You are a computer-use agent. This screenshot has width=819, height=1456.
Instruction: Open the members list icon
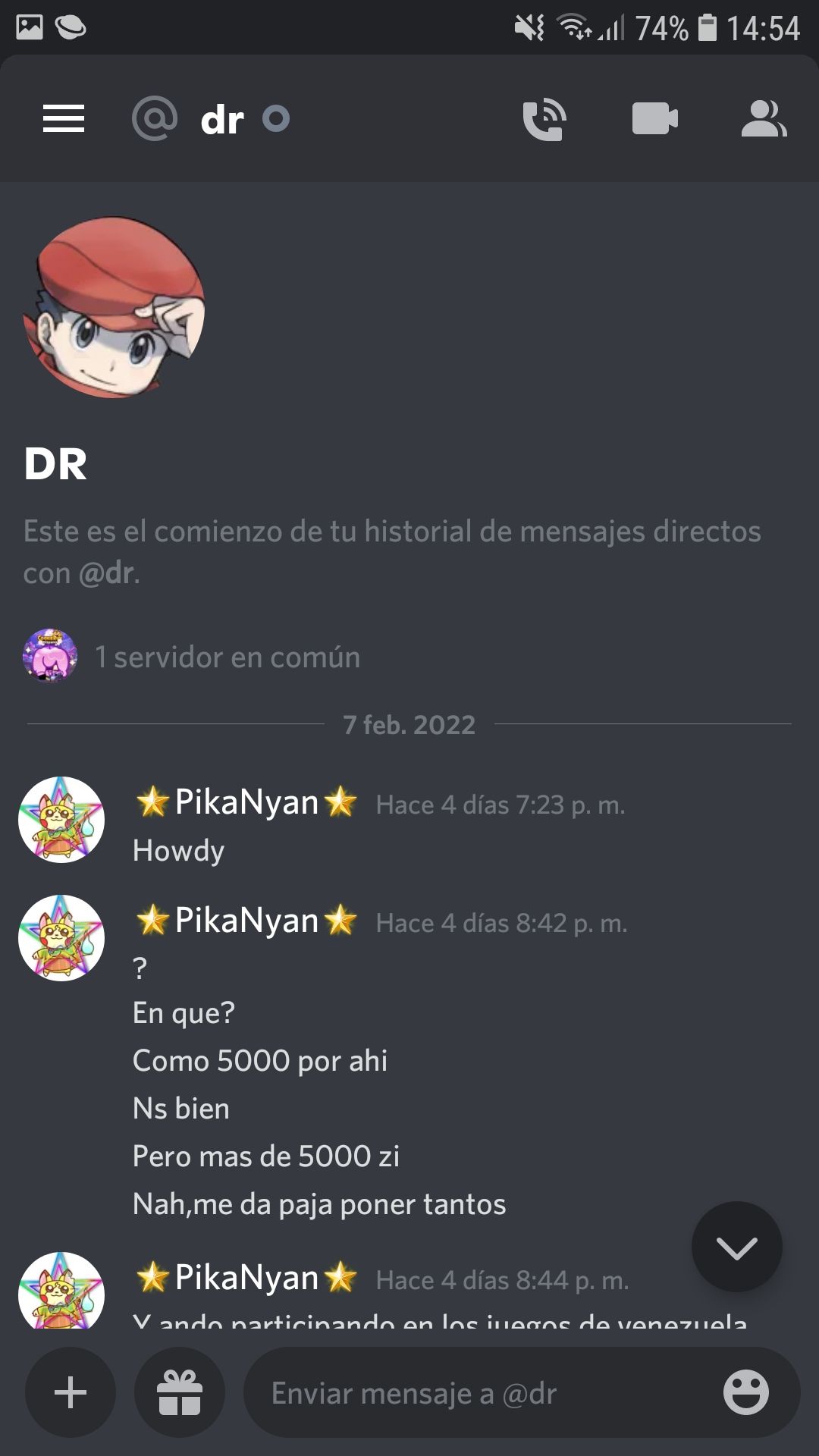tap(764, 118)
